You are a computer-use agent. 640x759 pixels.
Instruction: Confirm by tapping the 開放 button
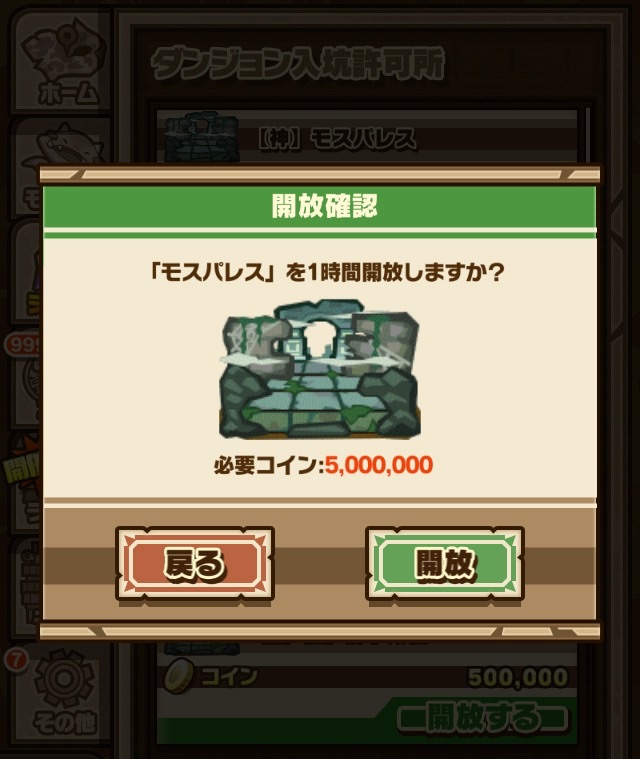click(444, 563)
